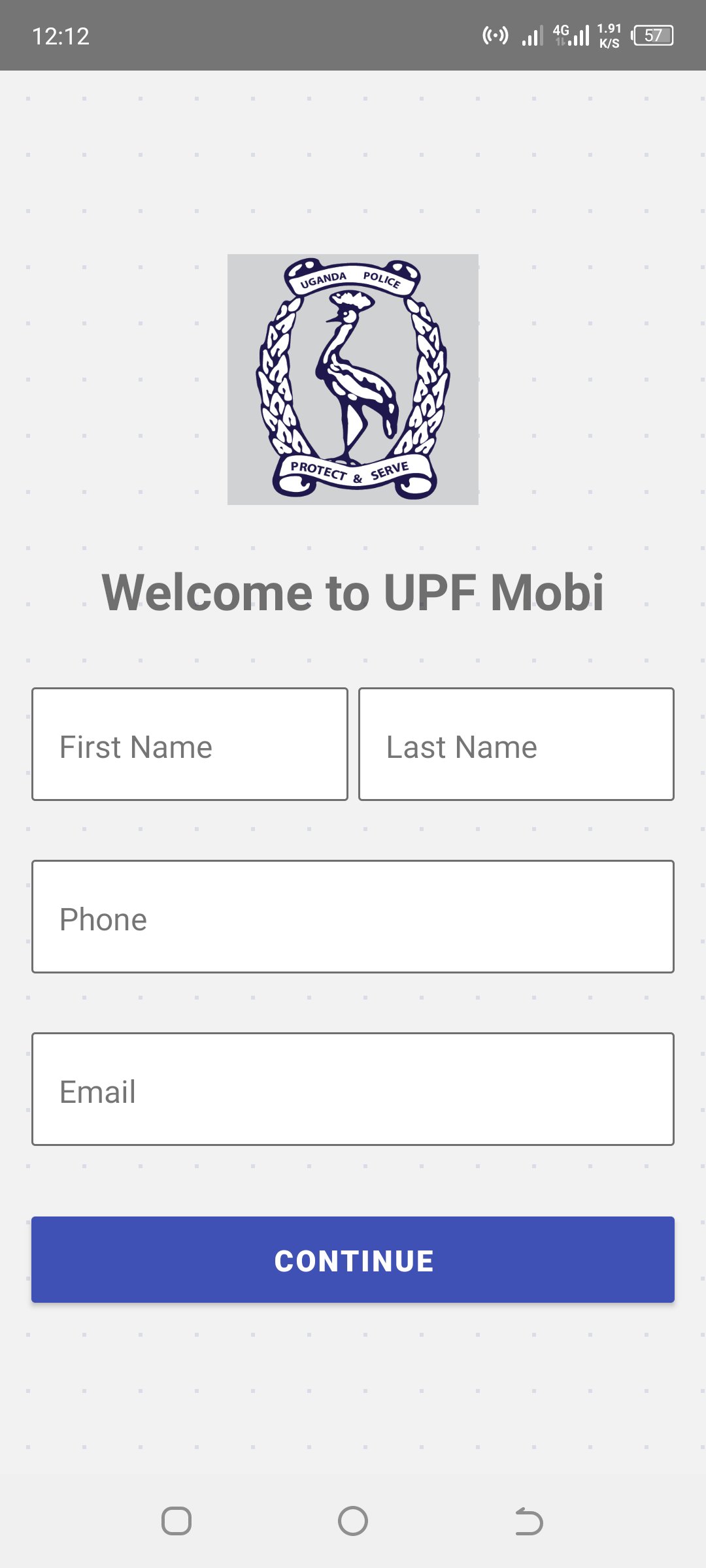This screenshot has height=1568, width=706.
Task: Tap the 4G network indicator
Action: 561,33
